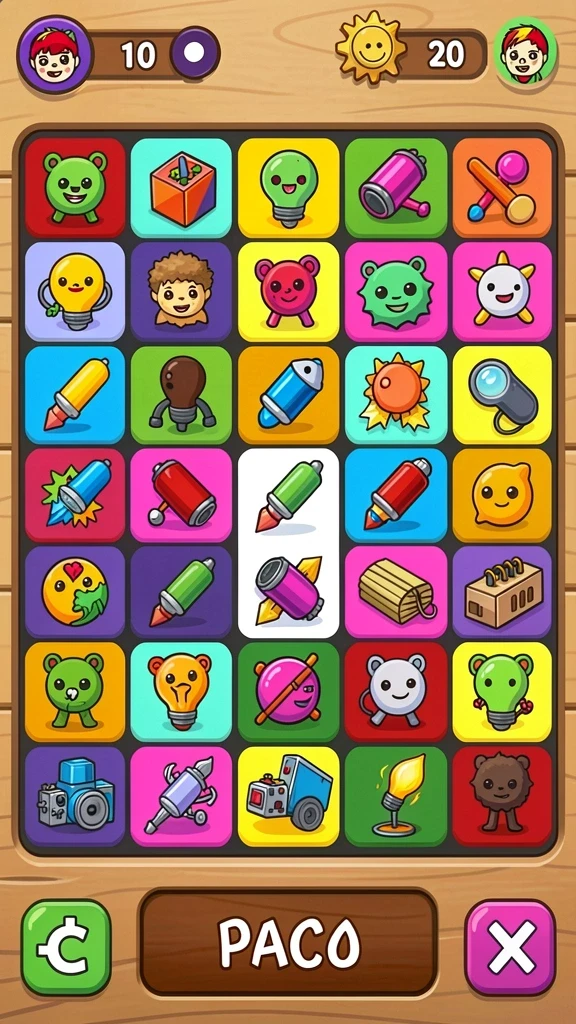The width and height of the screenshot is (576, 1024).
Task: Select the green bear on red tile
Action: [74, 187]
